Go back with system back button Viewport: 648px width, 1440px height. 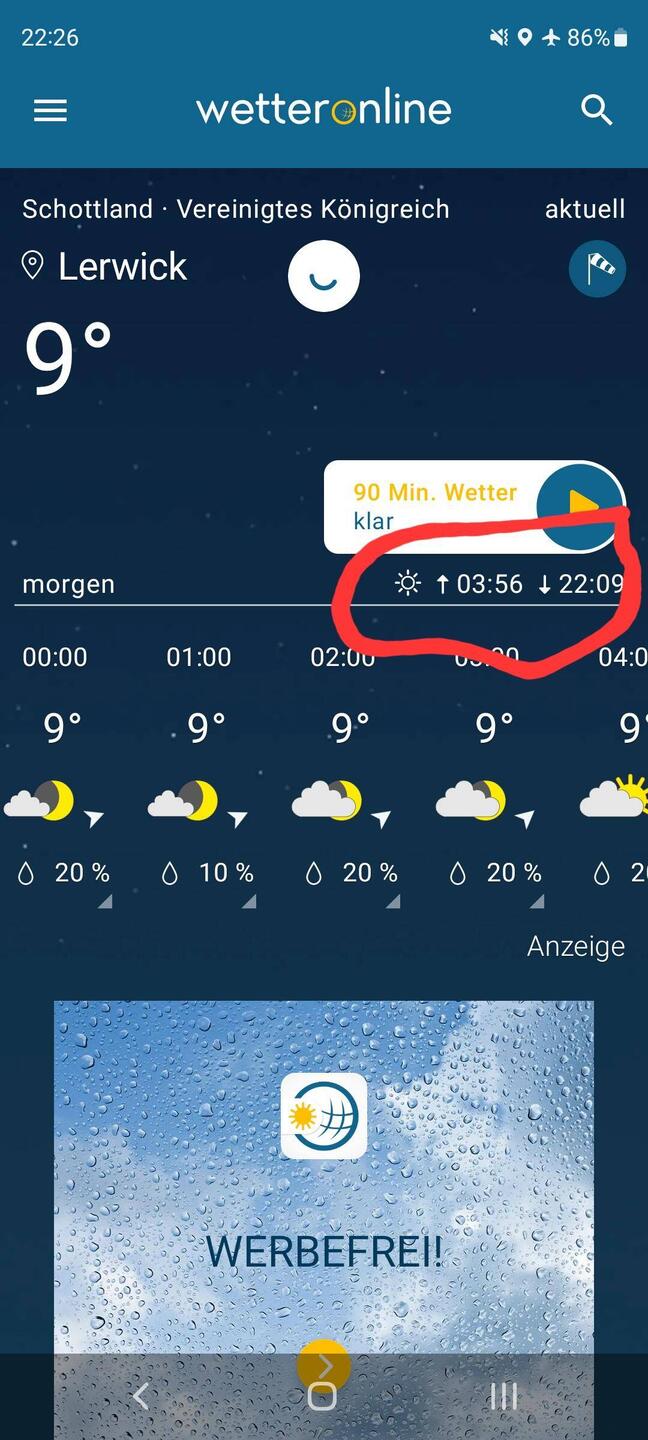click(x=141, y=1396)
